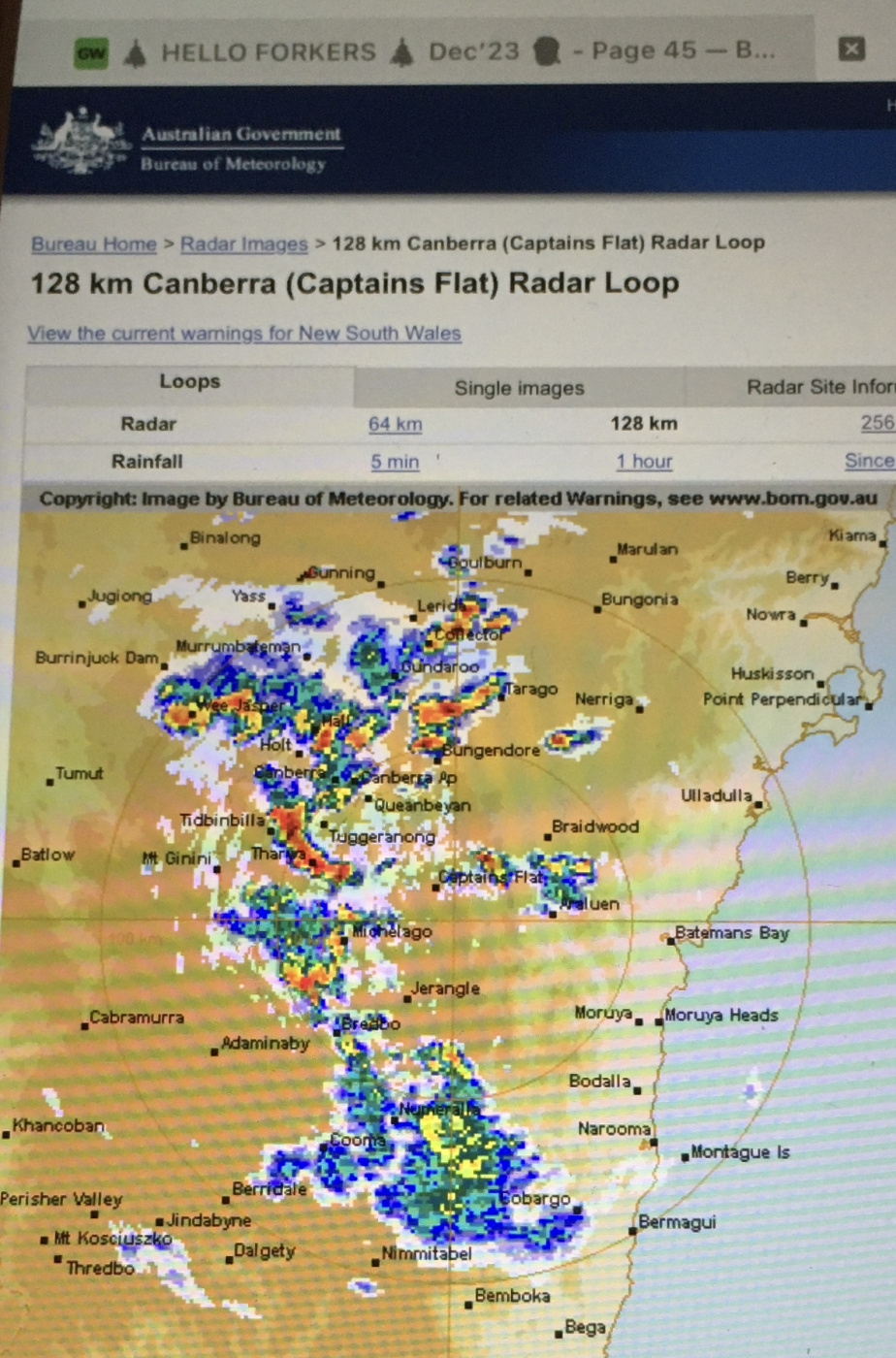Open the Radar Images breadcrumb link

pyautogui.click(x=243, y=244)
